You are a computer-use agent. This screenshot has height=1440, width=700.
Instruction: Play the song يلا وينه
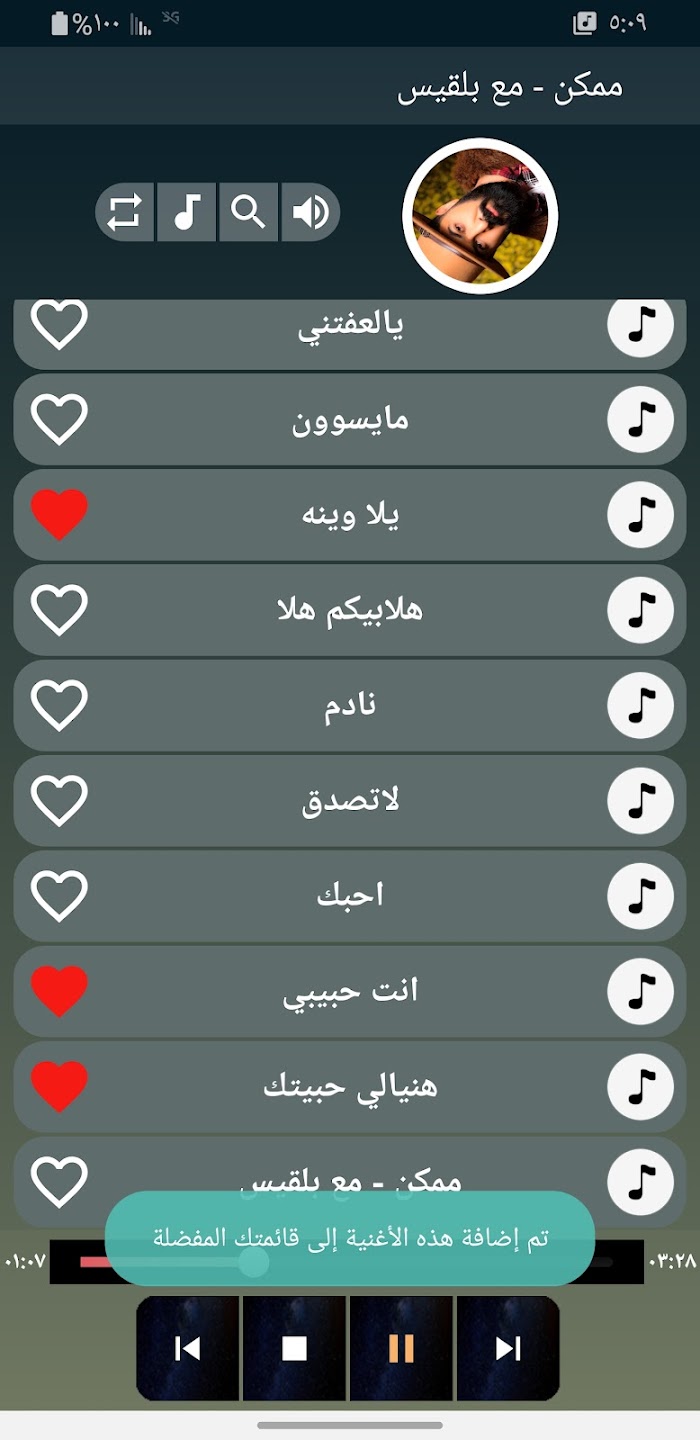[349, 515]
